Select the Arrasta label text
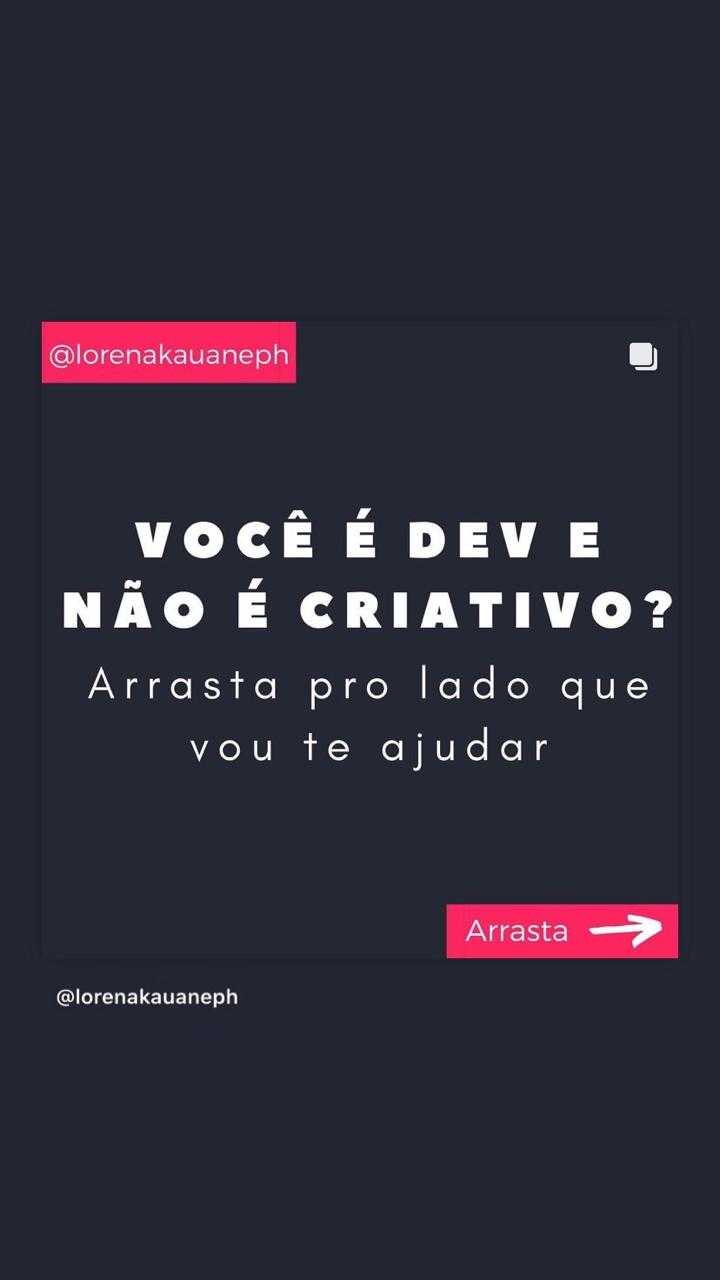 pos(516,930)
